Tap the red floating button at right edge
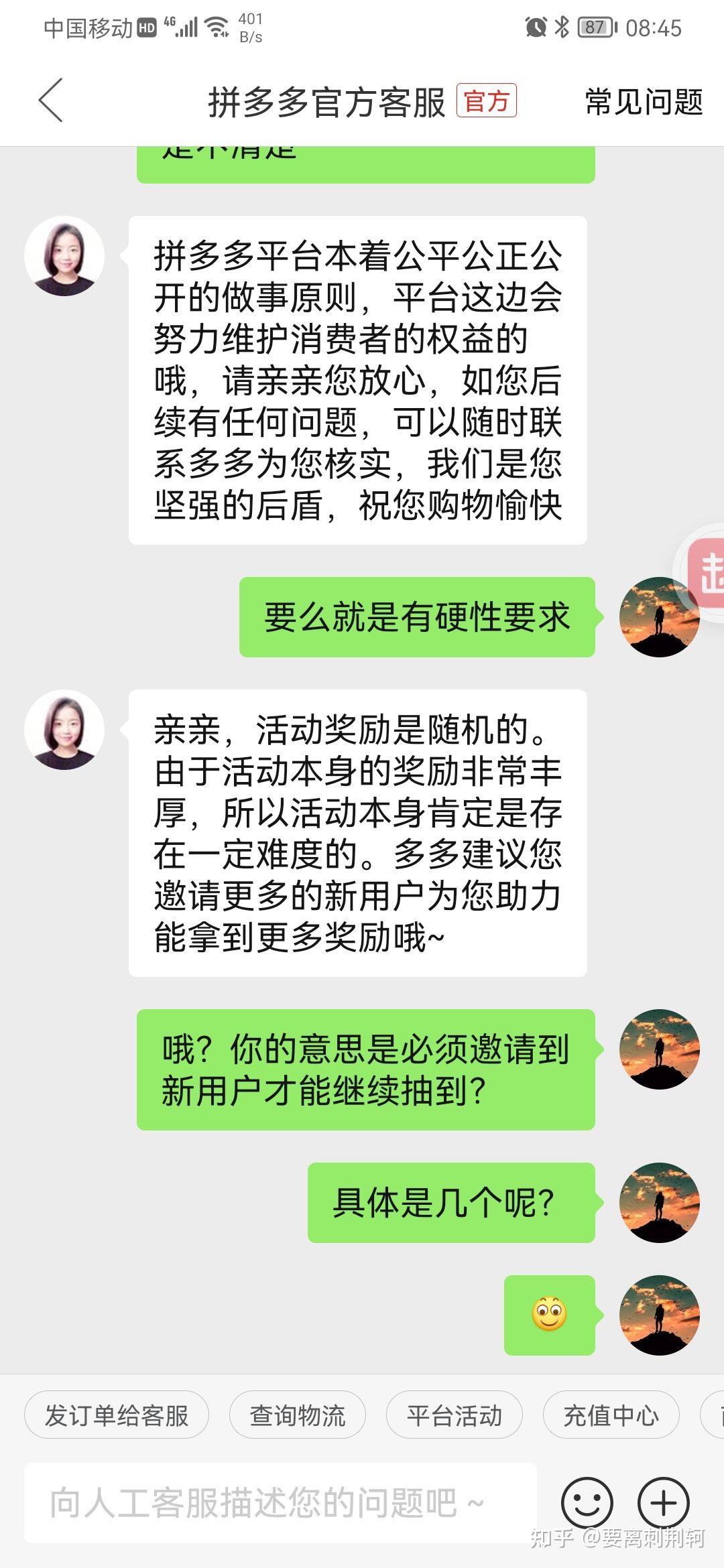The image size is (724, 1568). coord(705,572)
